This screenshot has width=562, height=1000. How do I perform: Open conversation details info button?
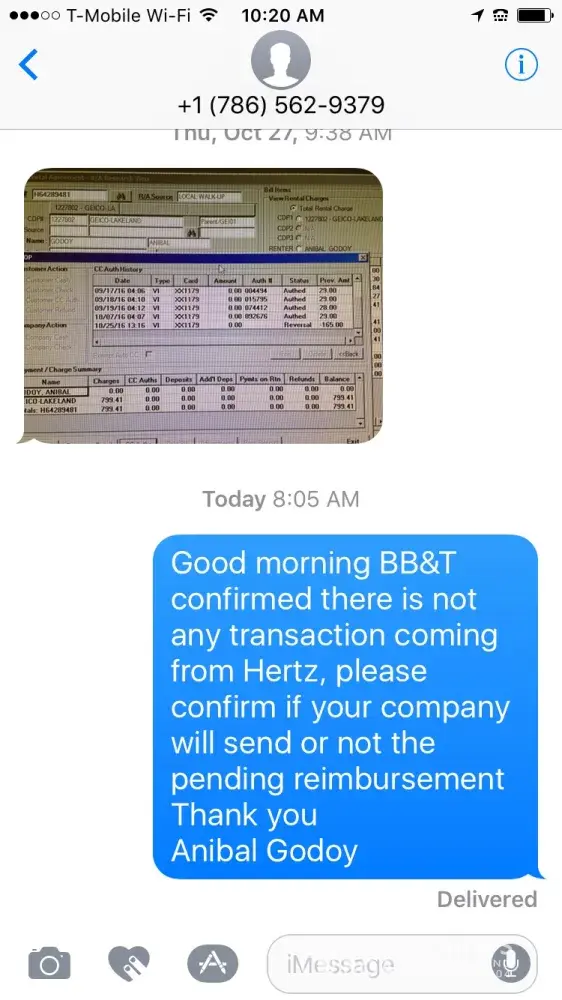[x=521, y=64]
